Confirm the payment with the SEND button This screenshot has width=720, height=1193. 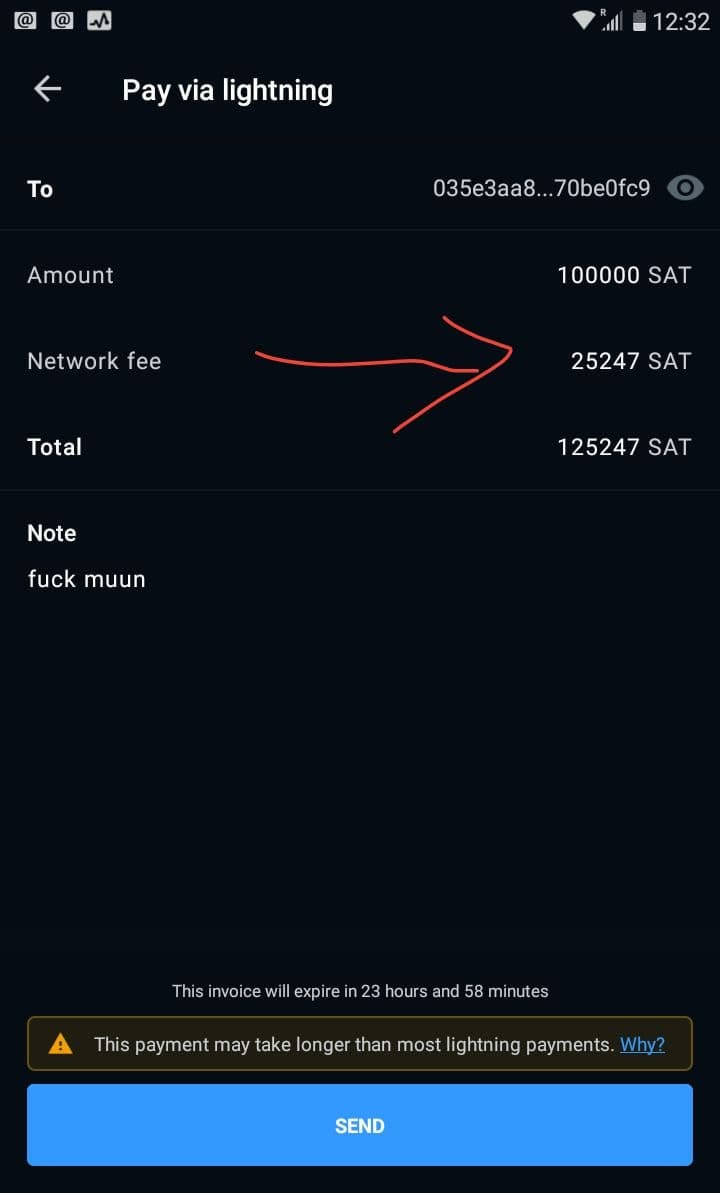point(360,1125)
